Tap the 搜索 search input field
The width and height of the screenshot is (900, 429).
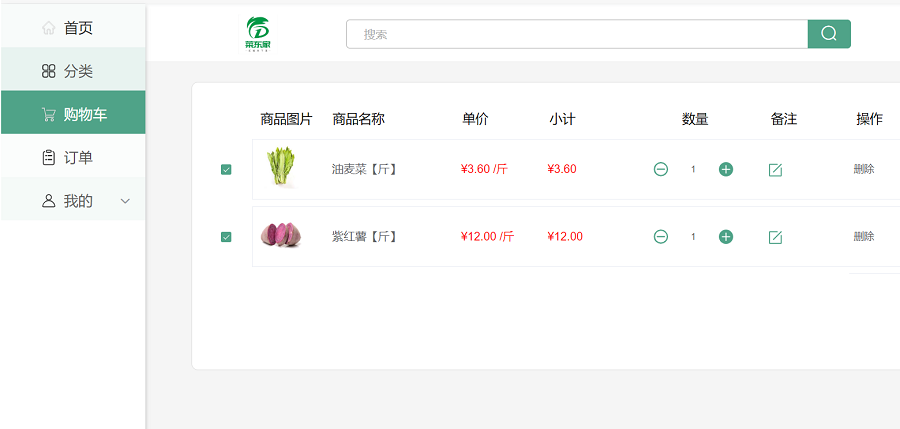tap(576, 34)
